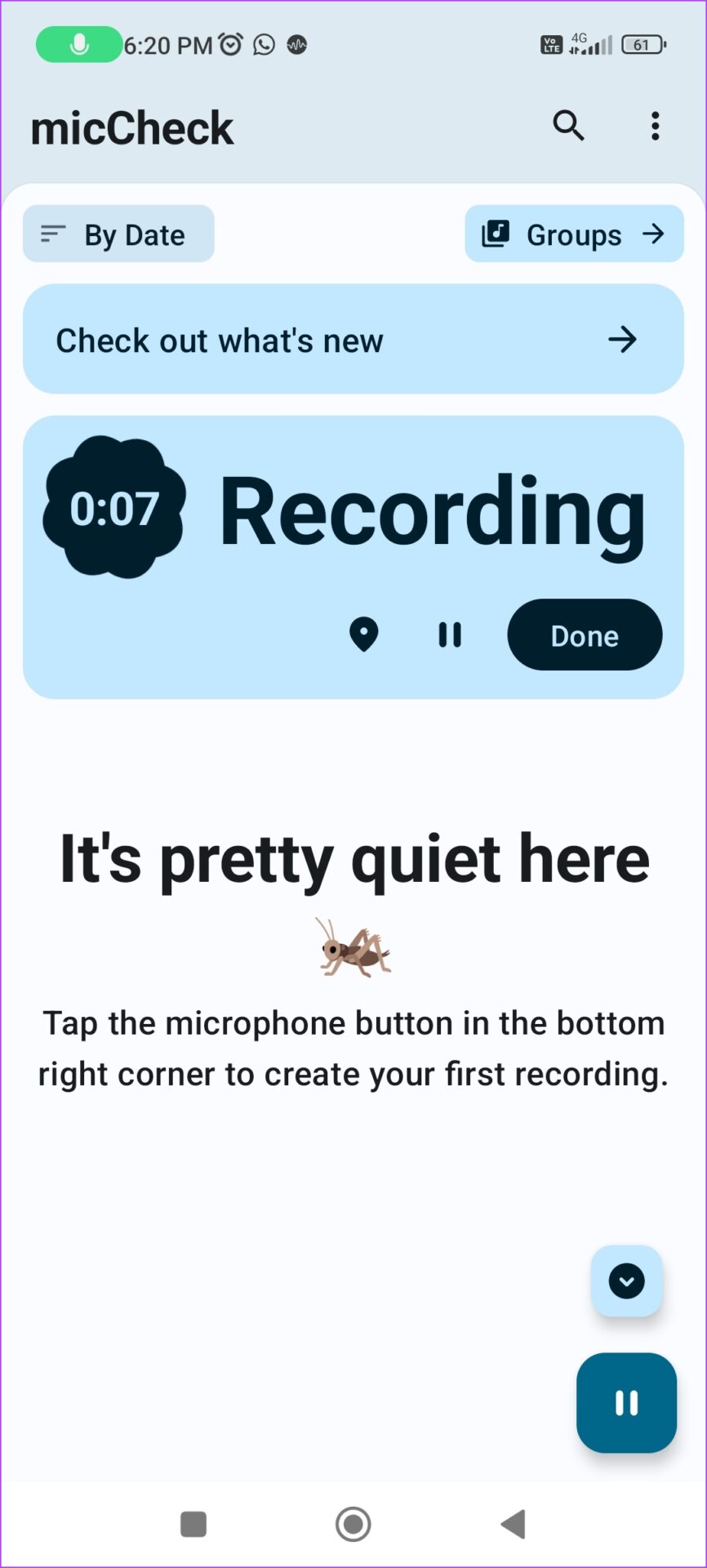Collapse options with the down chevron button

point(626,1281)
